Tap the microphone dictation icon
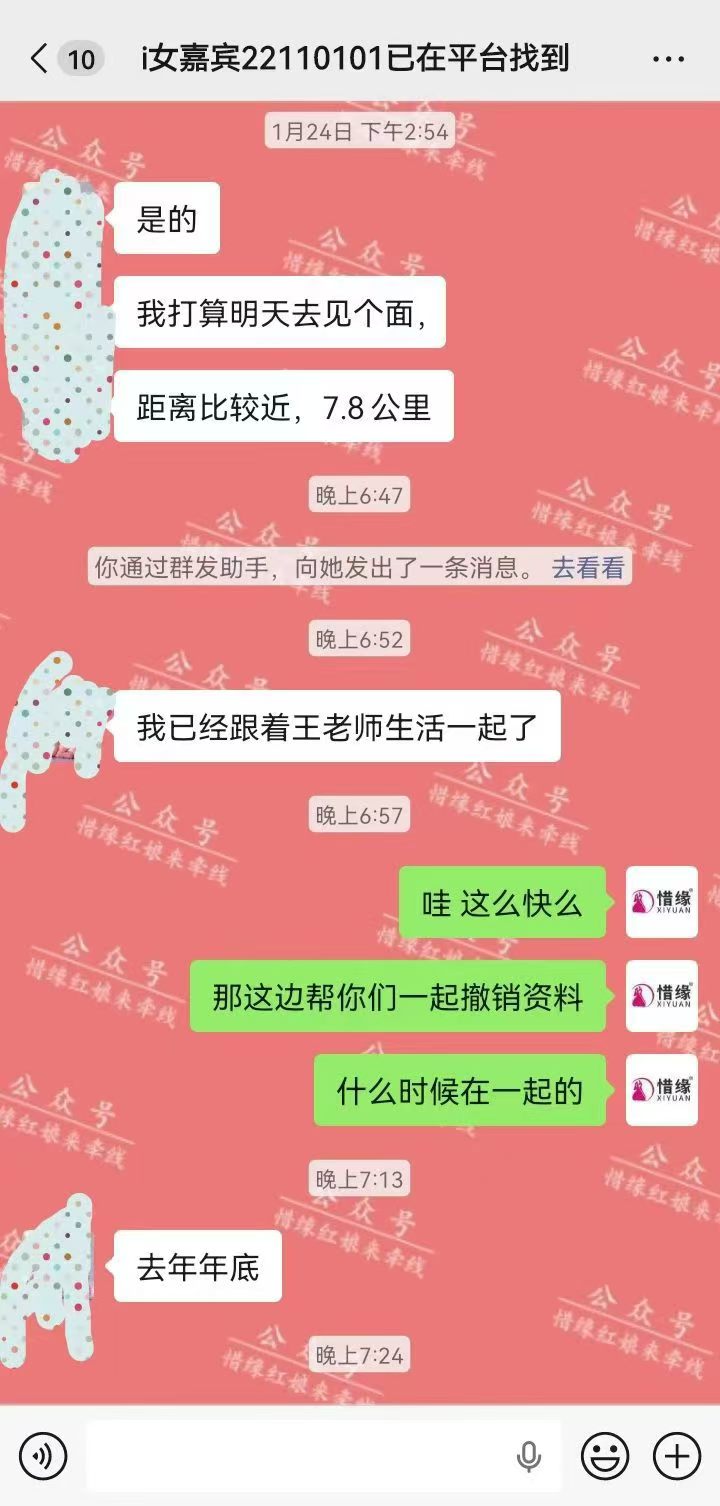 529,1457
